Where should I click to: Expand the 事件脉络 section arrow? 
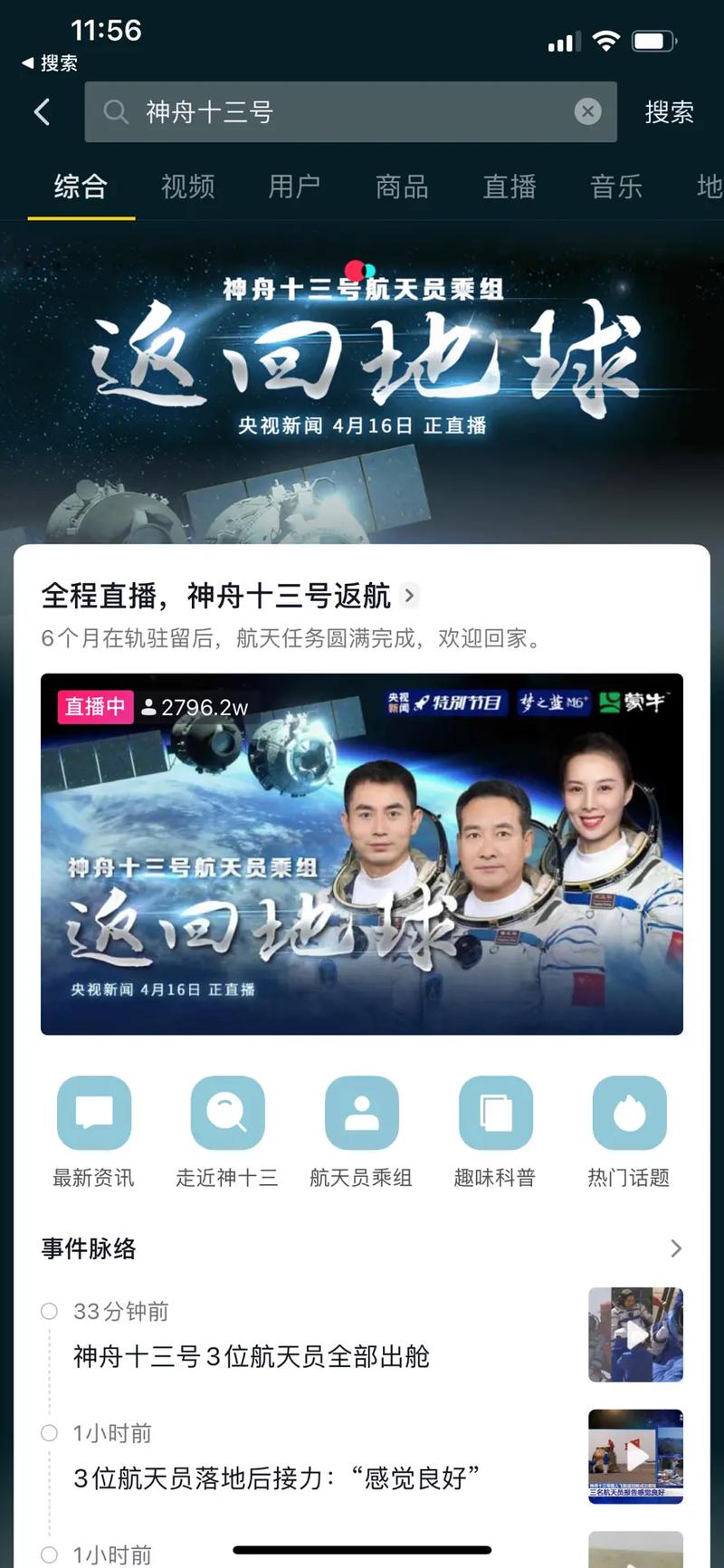(675, 1248)
